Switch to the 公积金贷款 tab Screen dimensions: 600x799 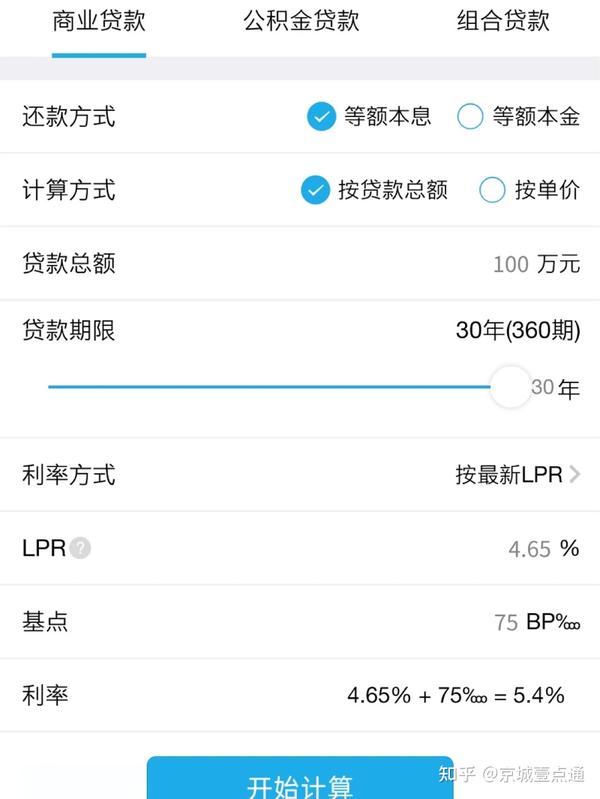pos(301,21)
